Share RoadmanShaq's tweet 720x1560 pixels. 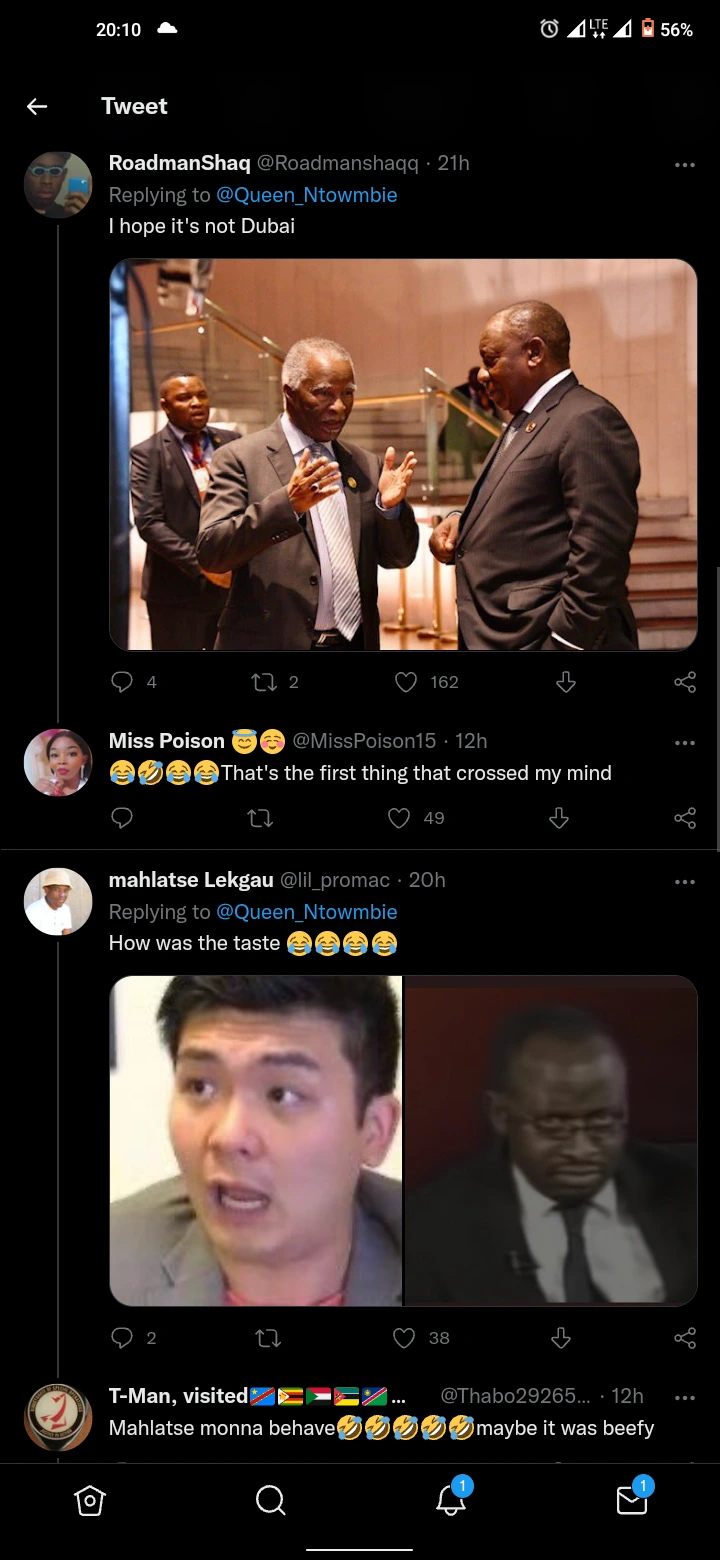coord(685,682)
